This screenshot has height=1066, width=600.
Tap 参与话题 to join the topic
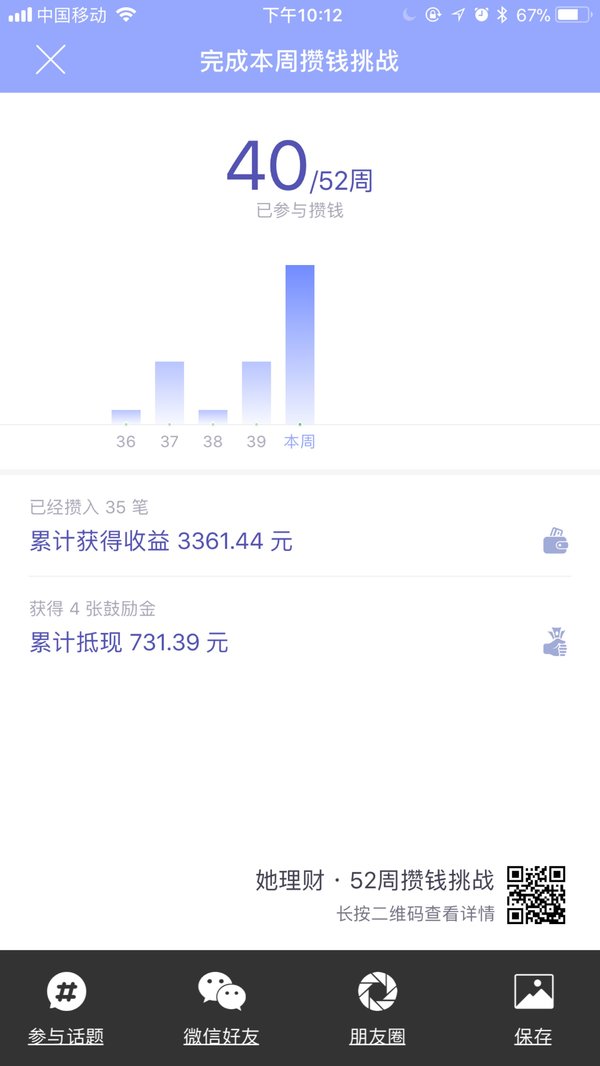pos(66,1008)
